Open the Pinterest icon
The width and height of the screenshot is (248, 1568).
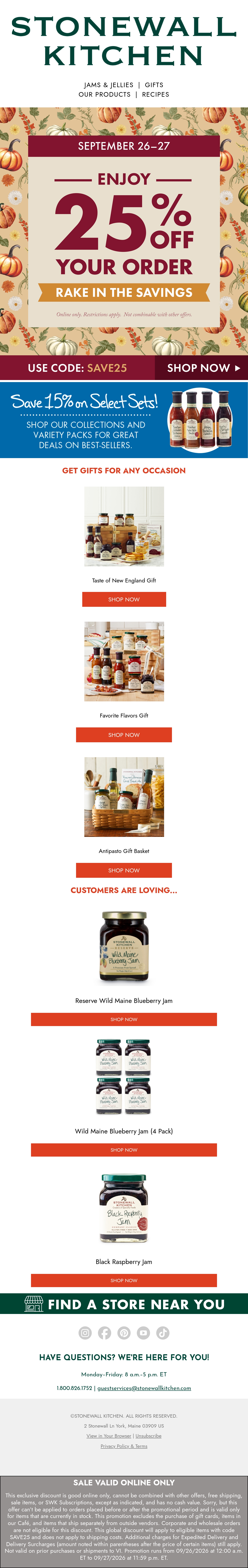(124, 1333)
